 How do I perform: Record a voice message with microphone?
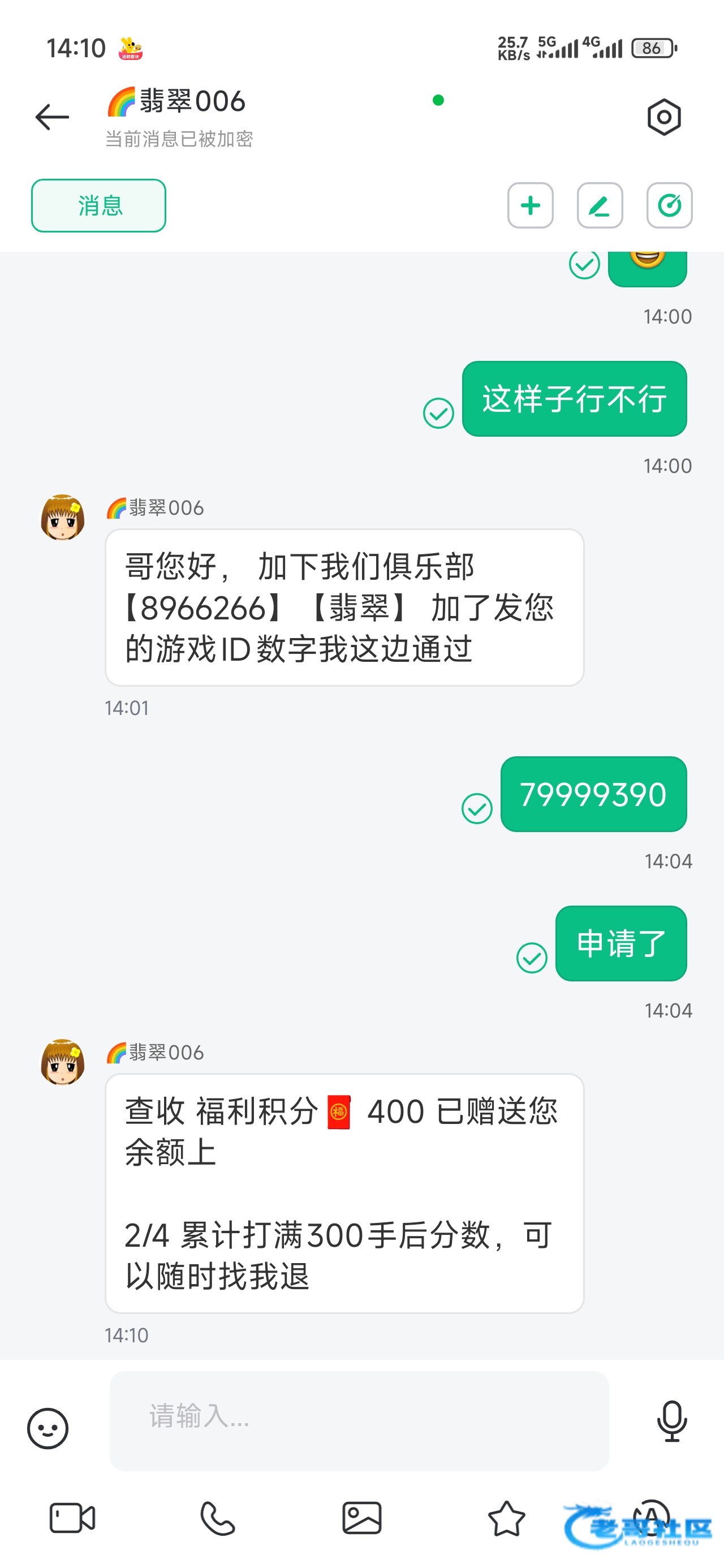(671, 1421)
